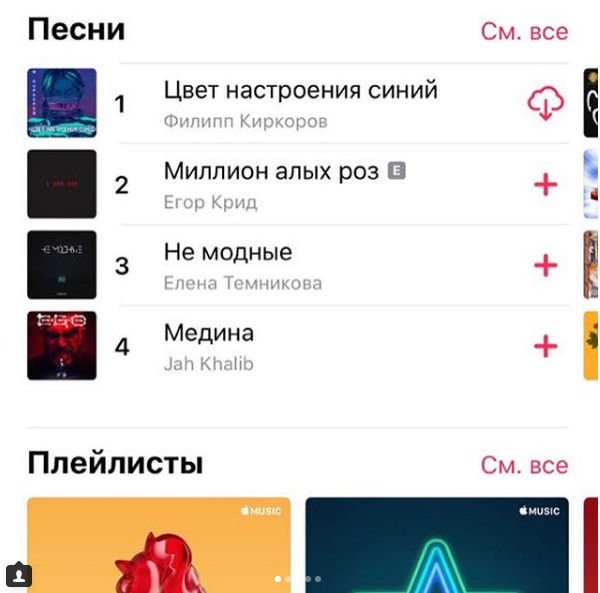
Task: Add Медина to library
Action: pyautogui.click(x=545, y=346)
